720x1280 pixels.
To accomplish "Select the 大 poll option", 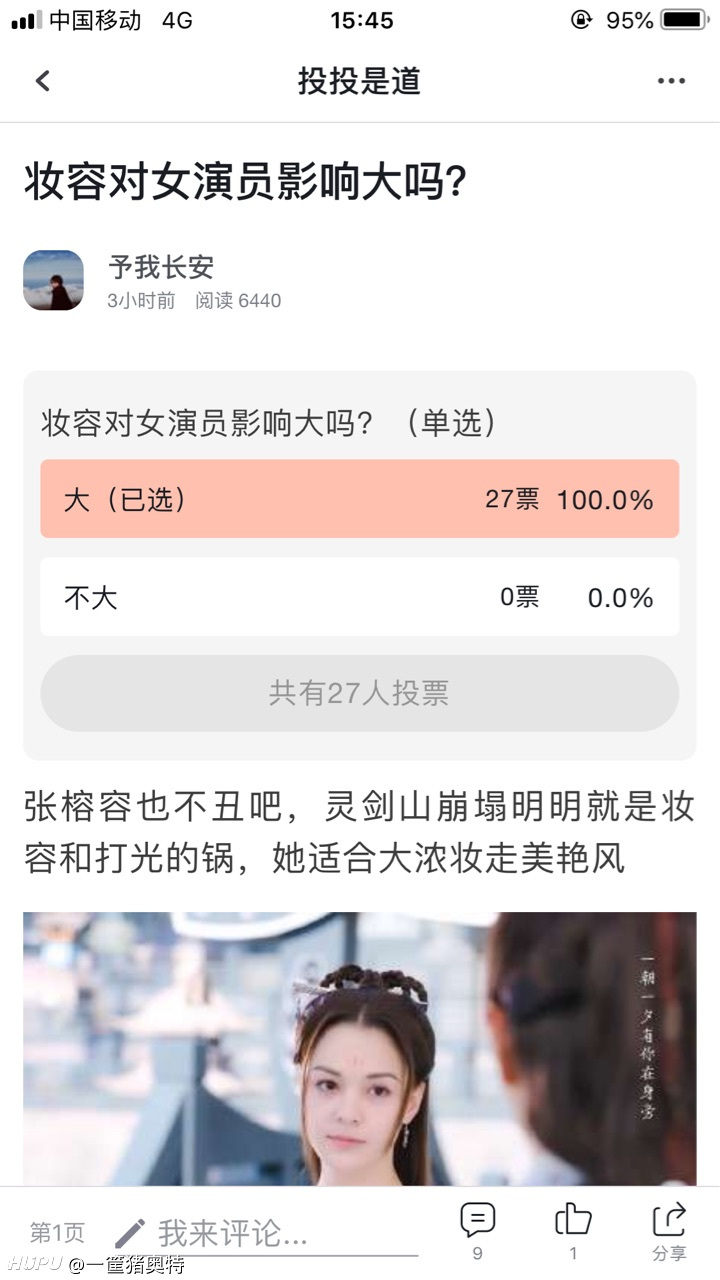I will point(360,499).
